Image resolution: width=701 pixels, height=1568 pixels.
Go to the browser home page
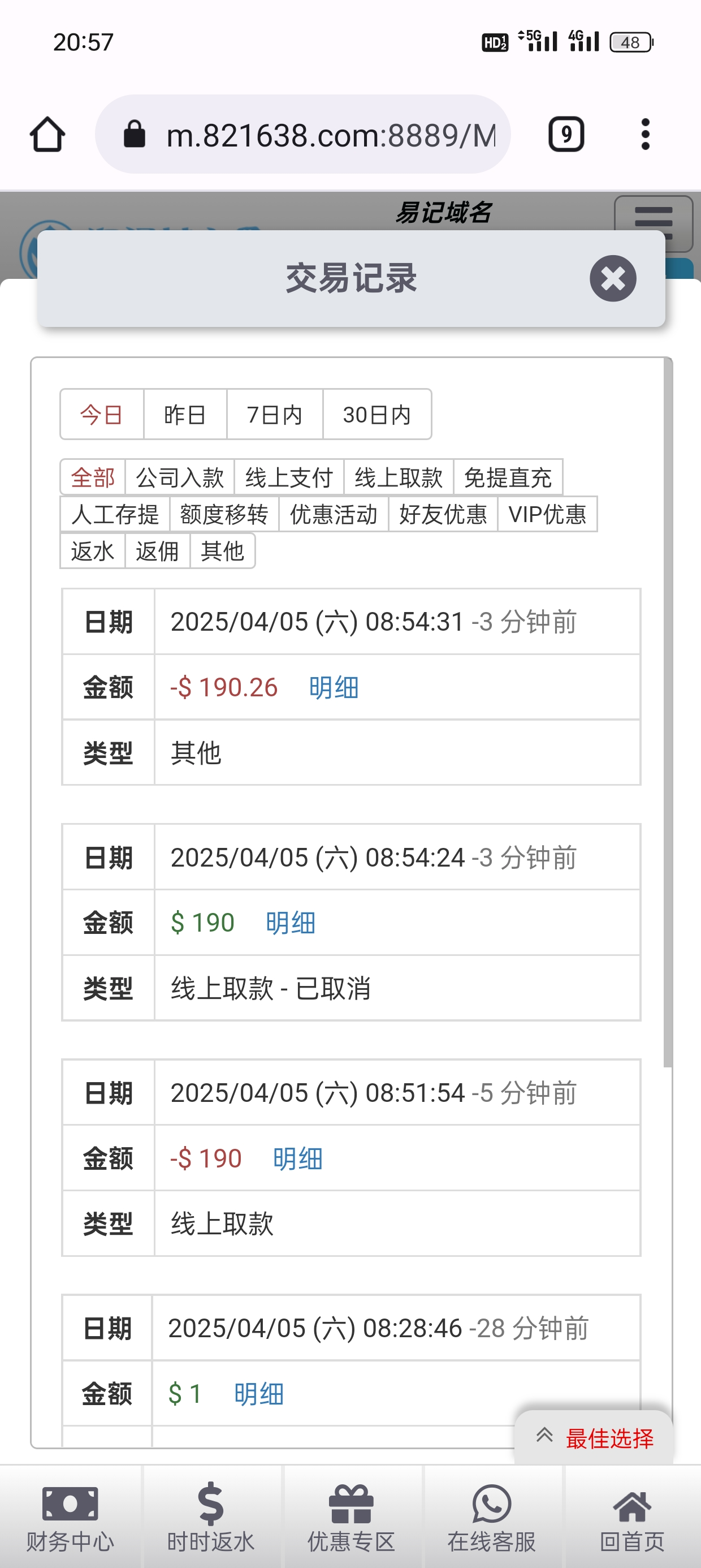(47, 134)
